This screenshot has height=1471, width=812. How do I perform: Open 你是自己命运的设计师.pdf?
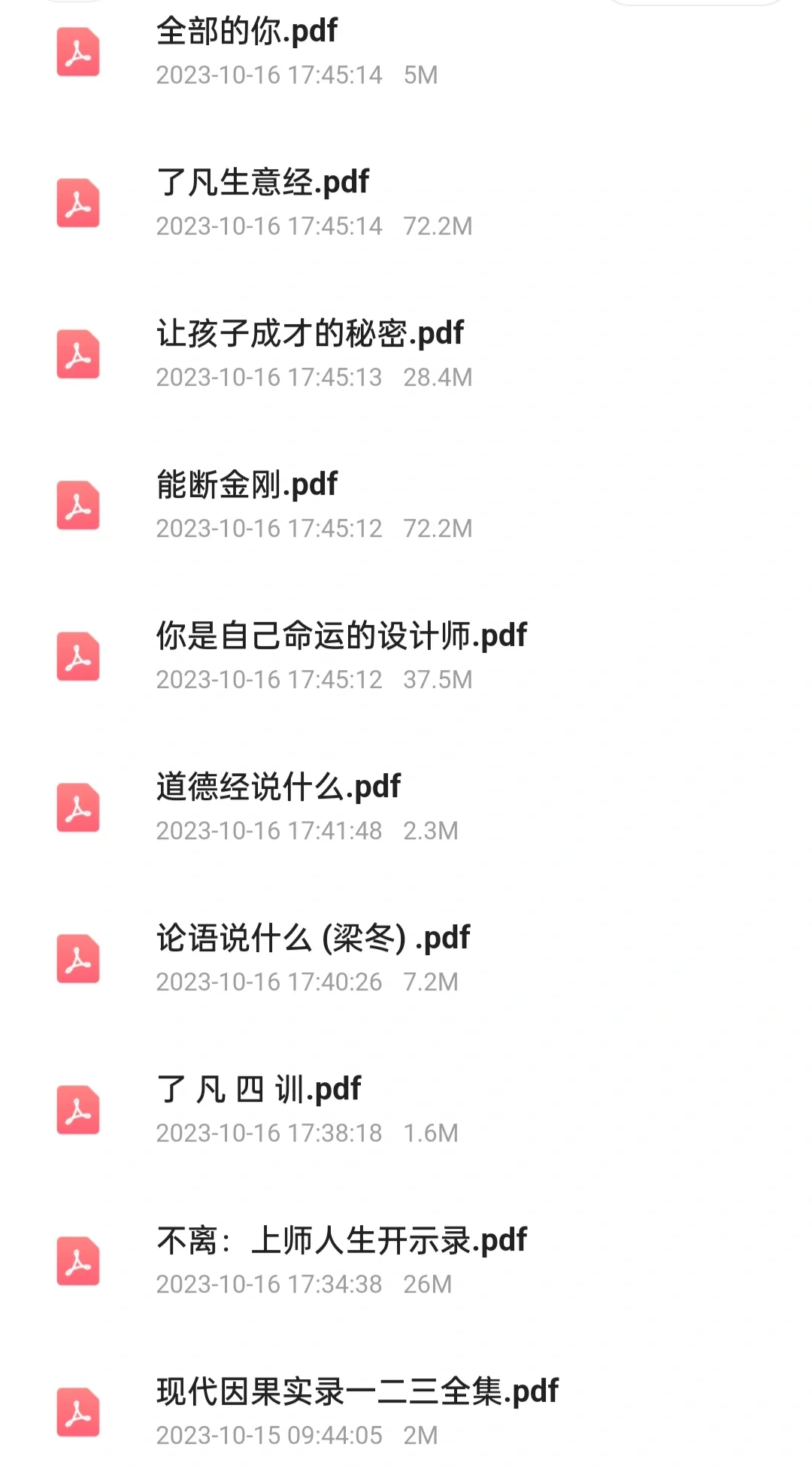[406, 657]
